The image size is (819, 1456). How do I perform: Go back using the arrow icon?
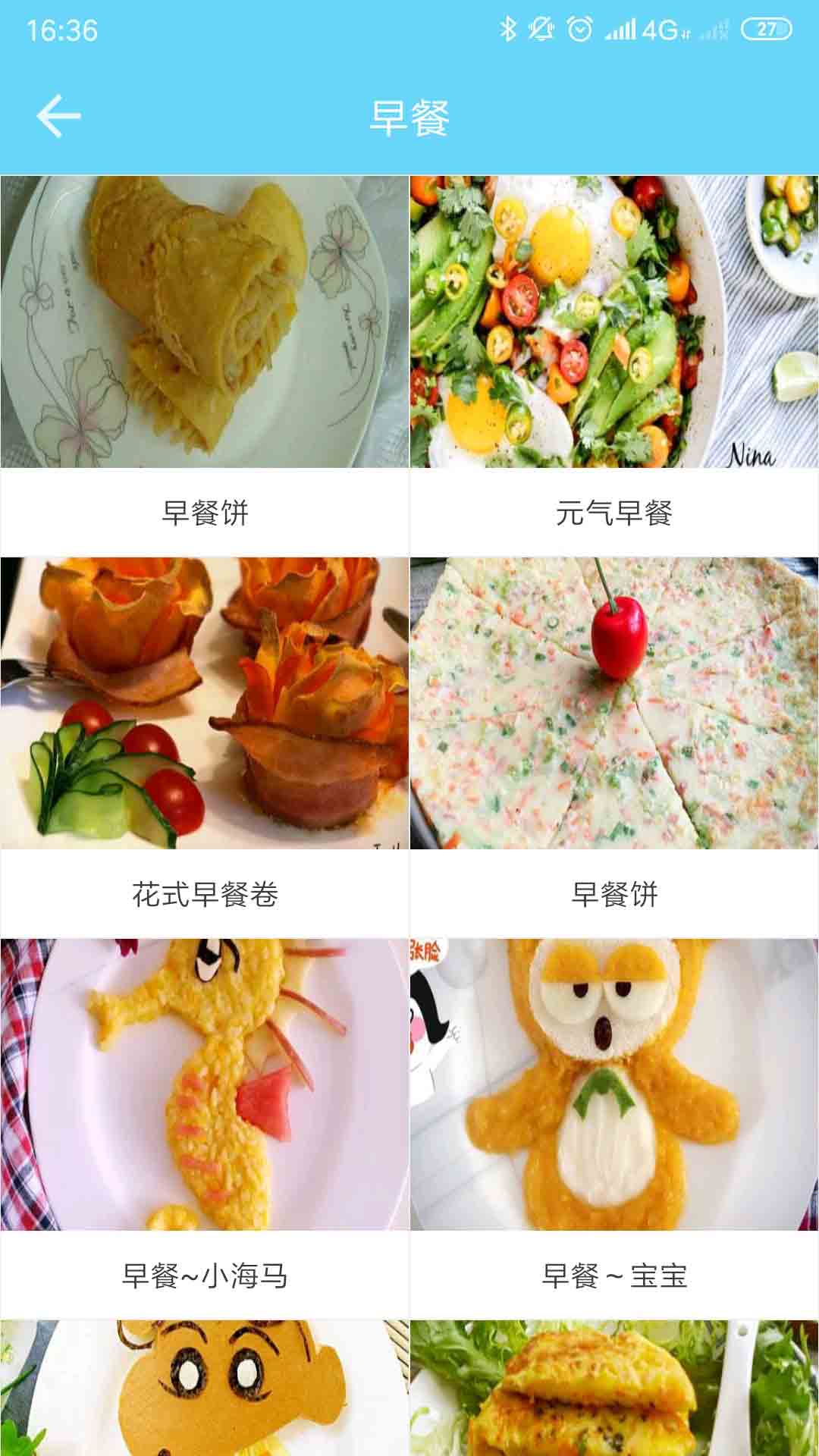pos(58,116)
